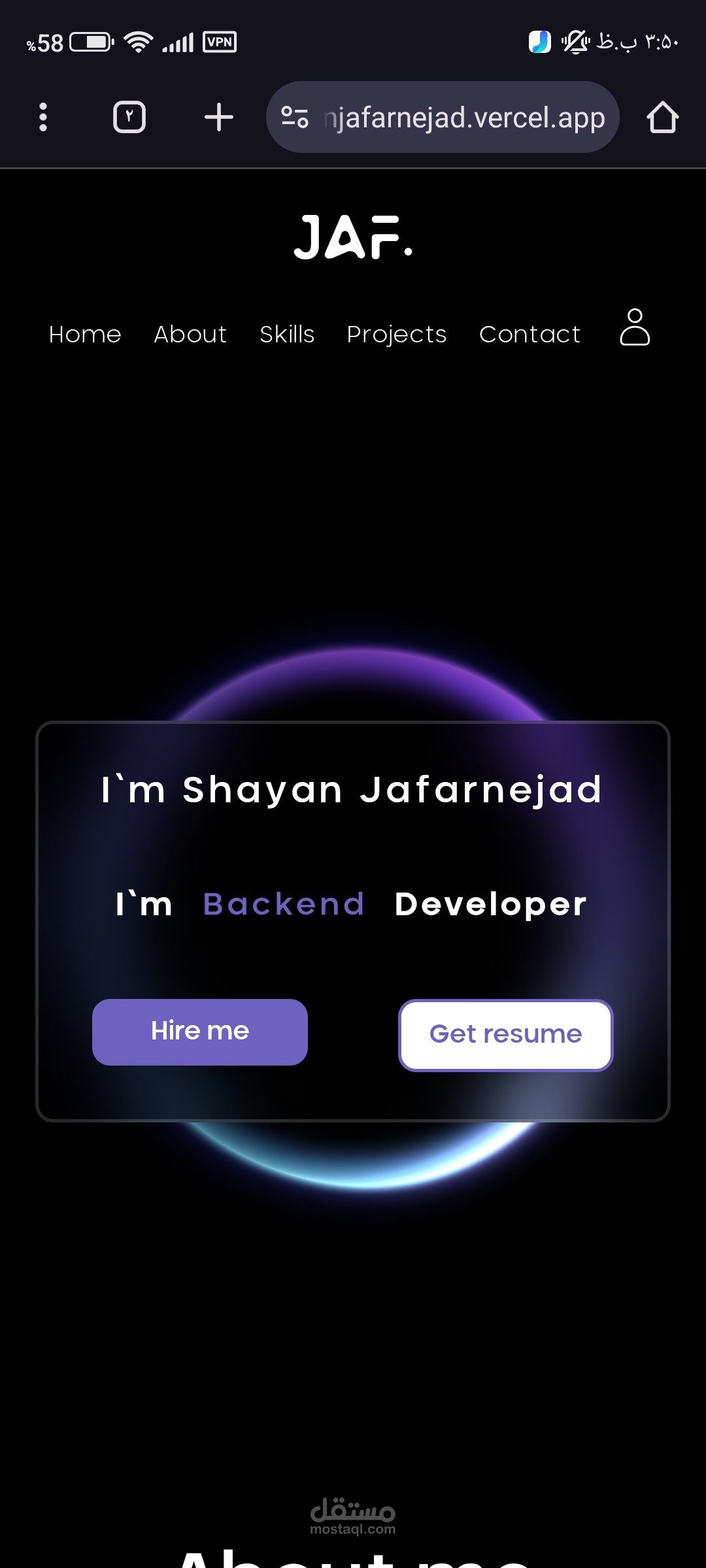
Task: Open the browser tab switcher
Action: tap(129, 118)
